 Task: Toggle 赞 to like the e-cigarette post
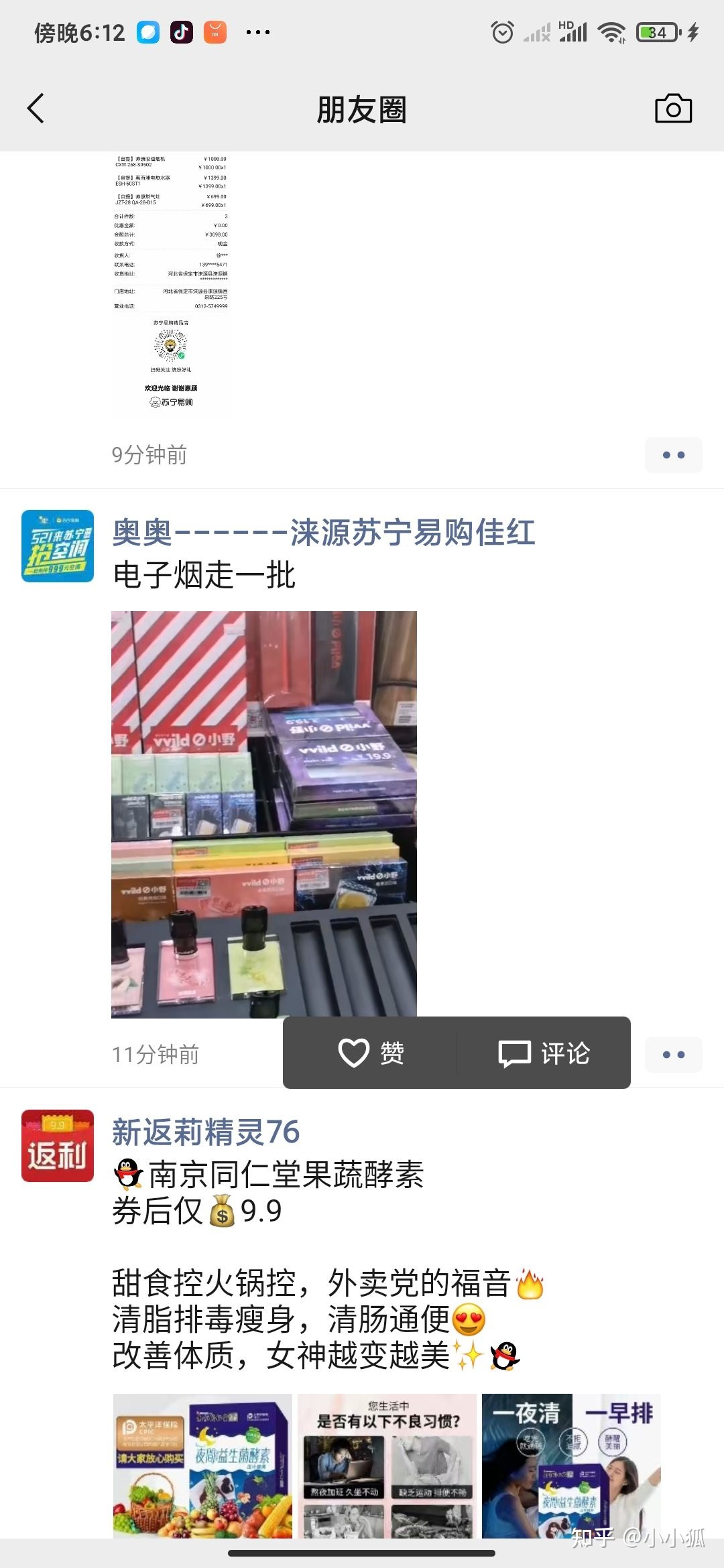(372, 1053)
